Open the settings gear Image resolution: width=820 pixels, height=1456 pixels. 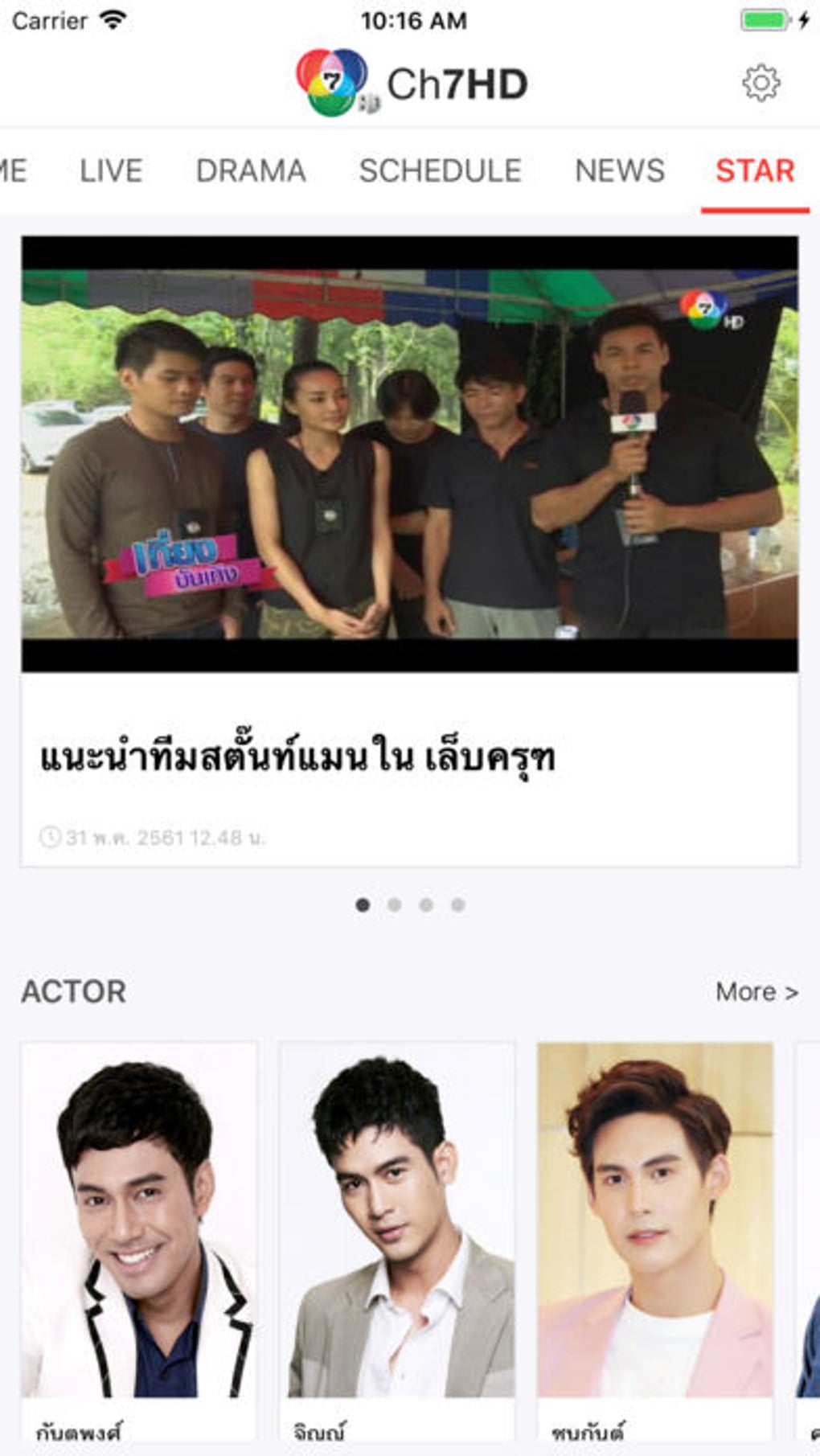(x=760, y=83)
